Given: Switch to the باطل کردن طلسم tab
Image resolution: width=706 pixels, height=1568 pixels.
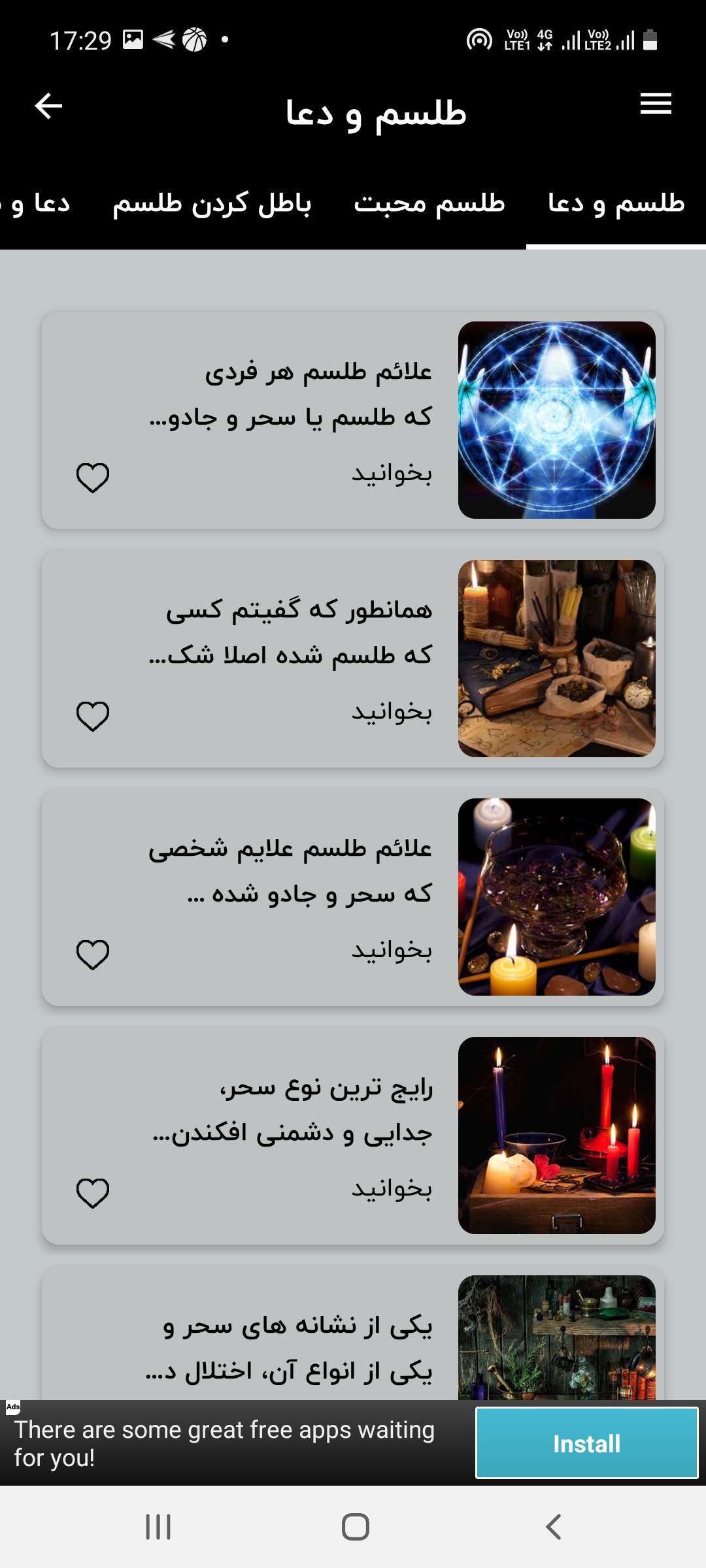Looking at the screenshot, I should (x=212, y=204).
